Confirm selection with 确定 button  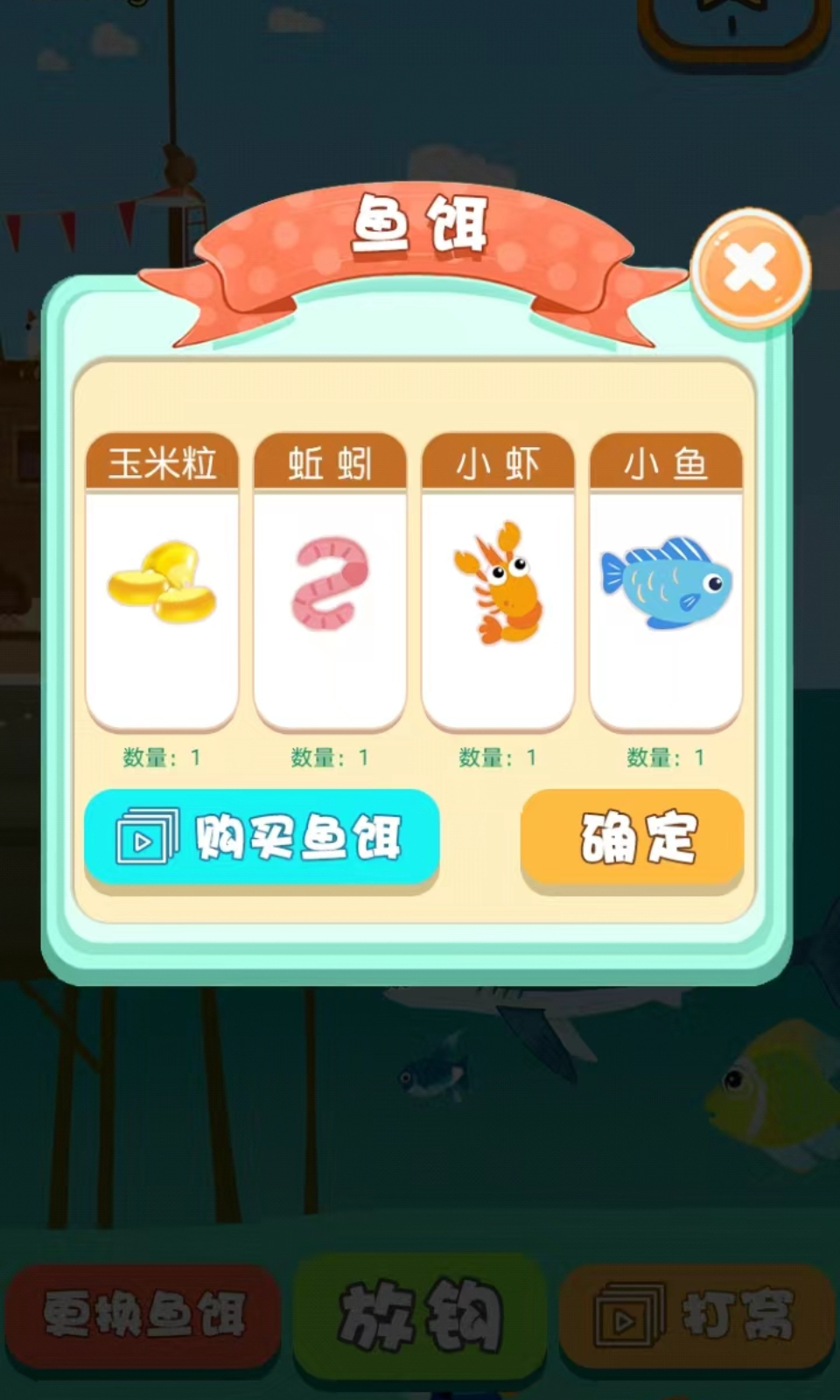633,839
